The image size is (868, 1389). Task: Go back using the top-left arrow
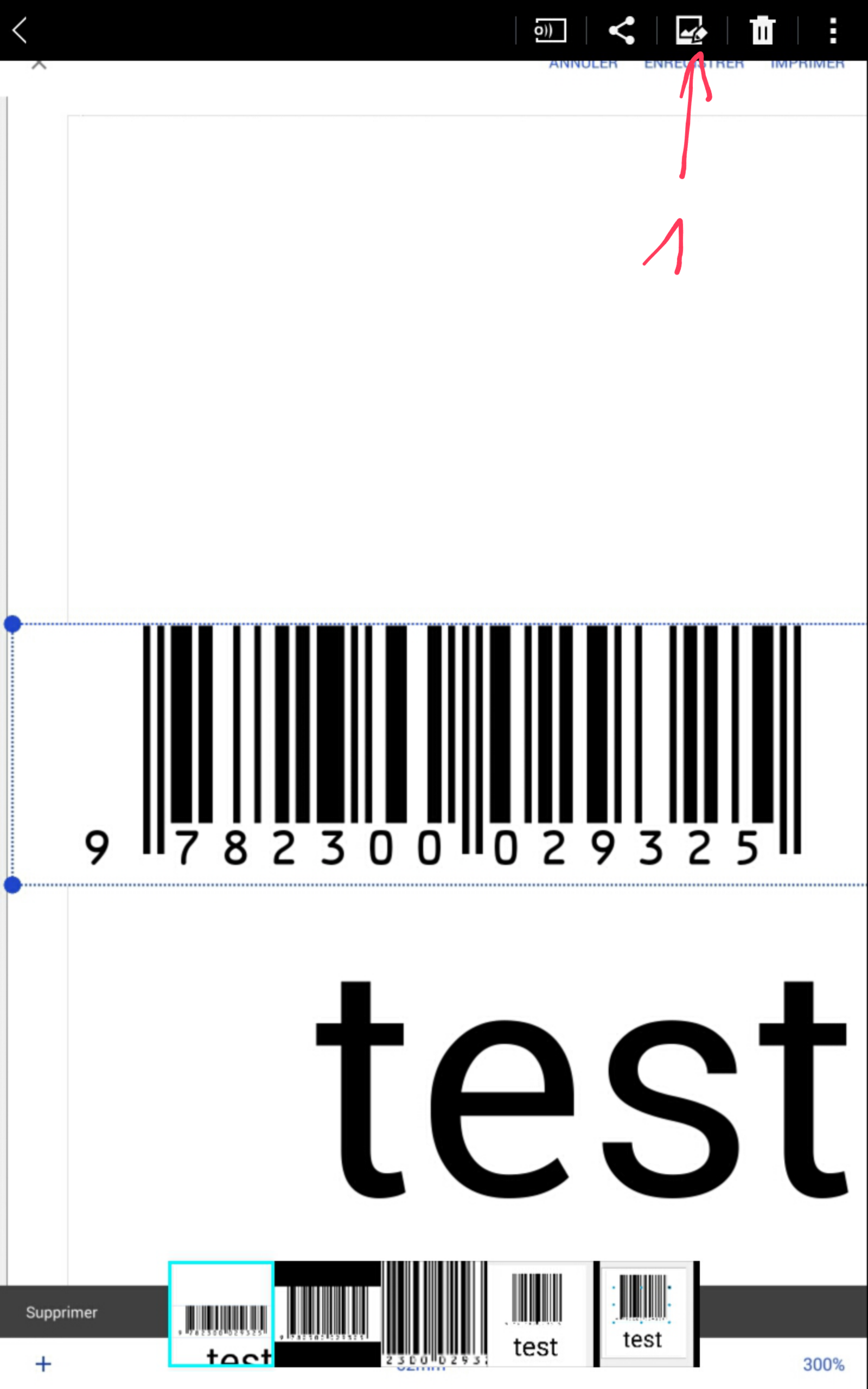coord(20,30)
